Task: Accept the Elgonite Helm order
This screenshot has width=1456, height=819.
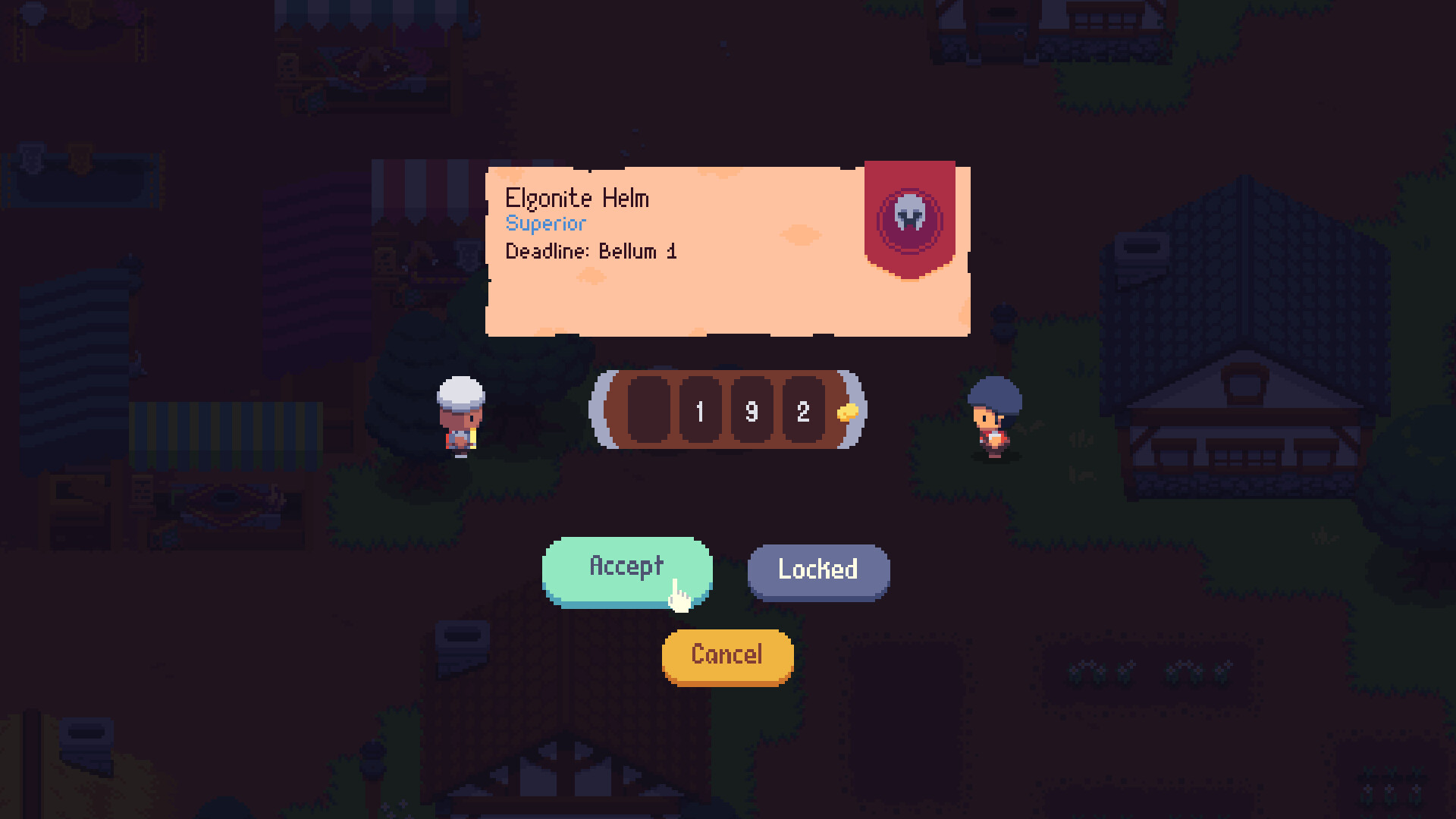Action: tap(626, 569)
